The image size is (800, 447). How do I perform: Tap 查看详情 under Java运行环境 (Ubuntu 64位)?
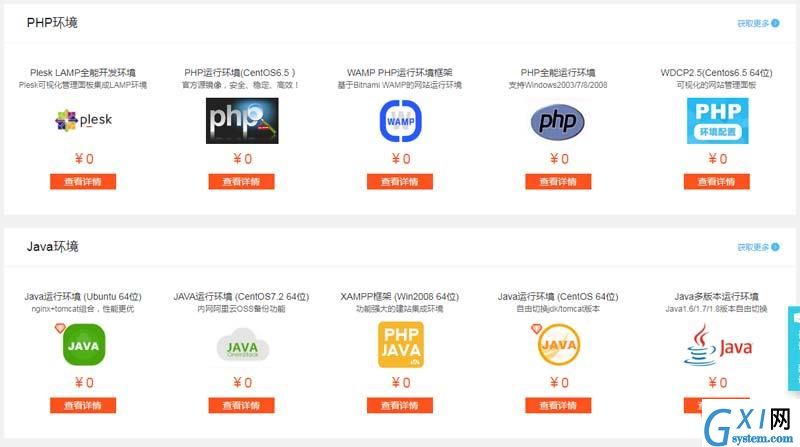[83, 405]
